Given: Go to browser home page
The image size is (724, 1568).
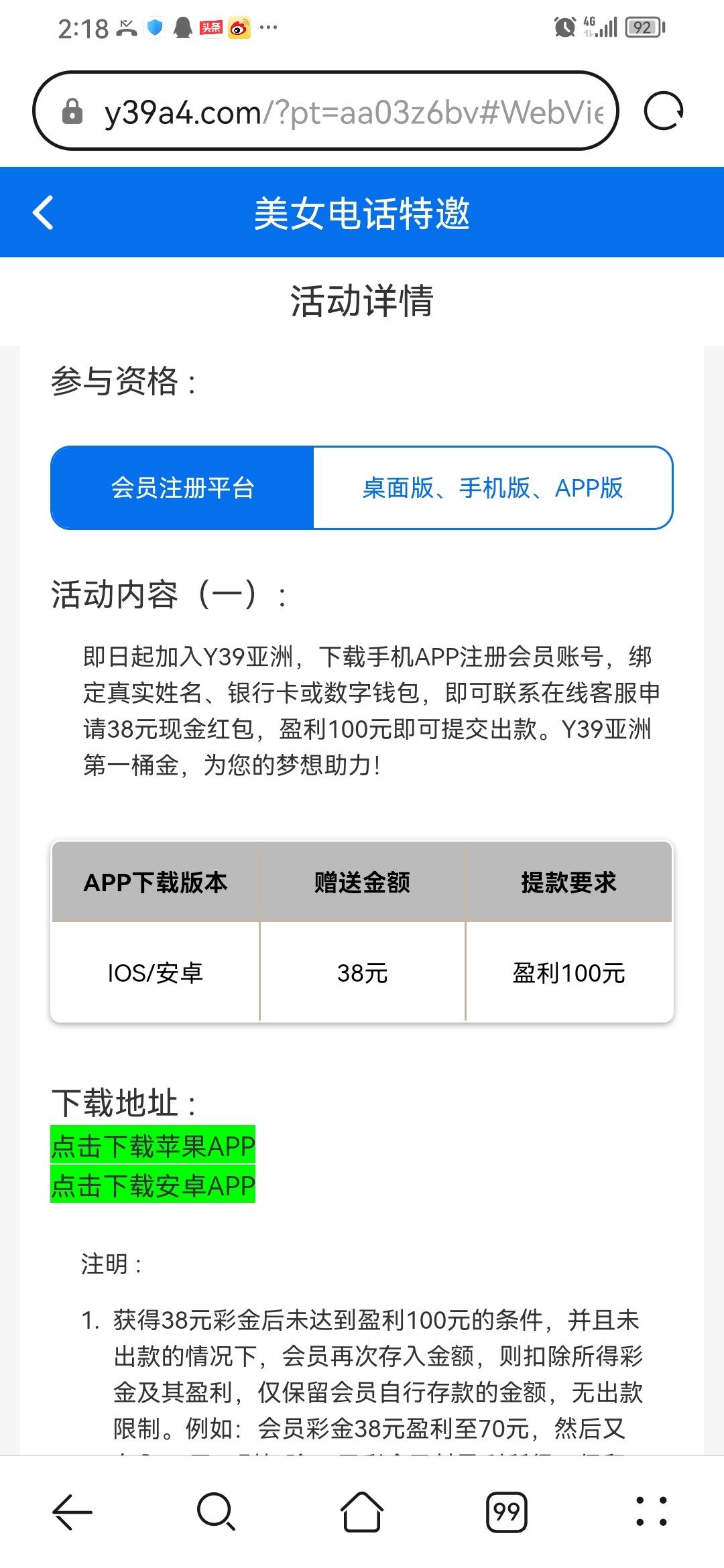Looking at the screenshot, I should [362, 1512].
